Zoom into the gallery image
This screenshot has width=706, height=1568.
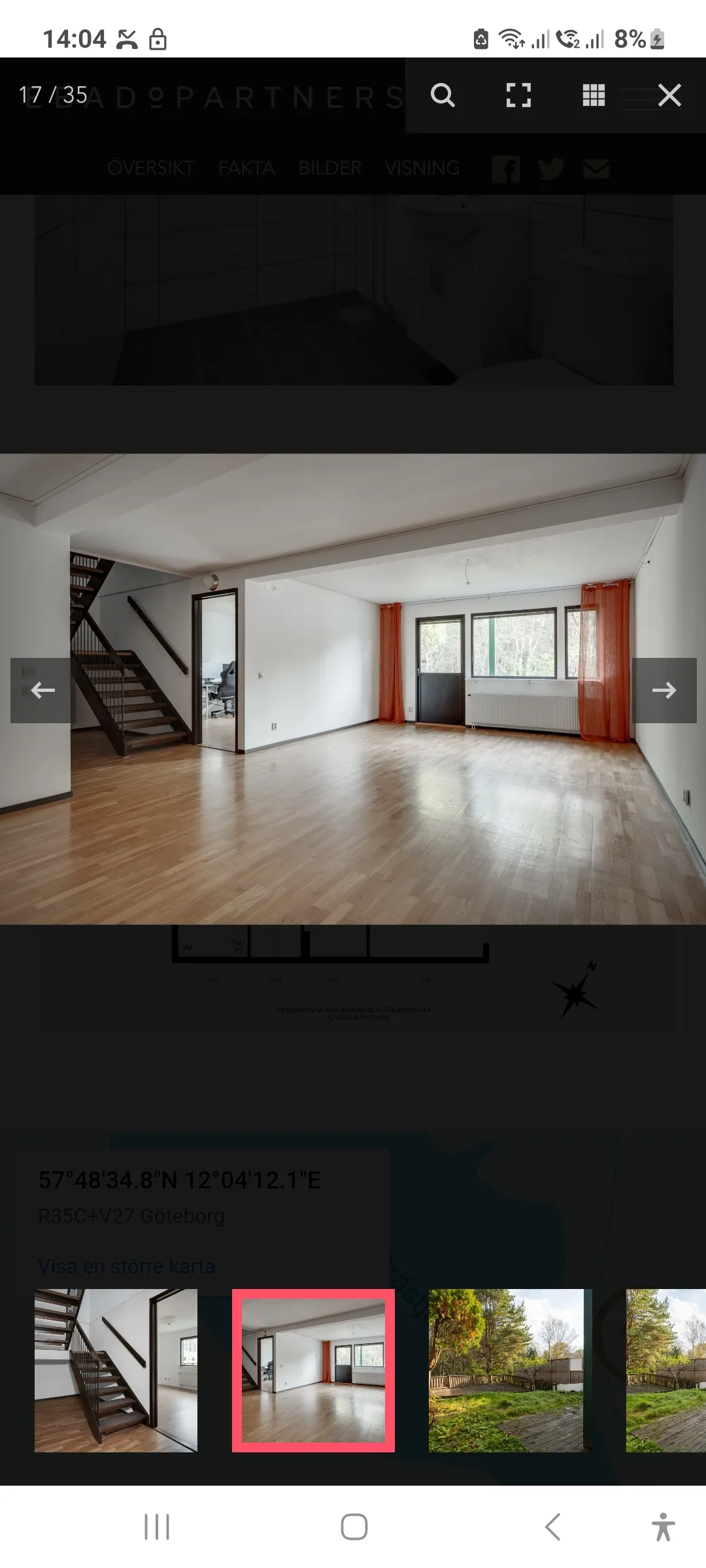click(443, 95)
